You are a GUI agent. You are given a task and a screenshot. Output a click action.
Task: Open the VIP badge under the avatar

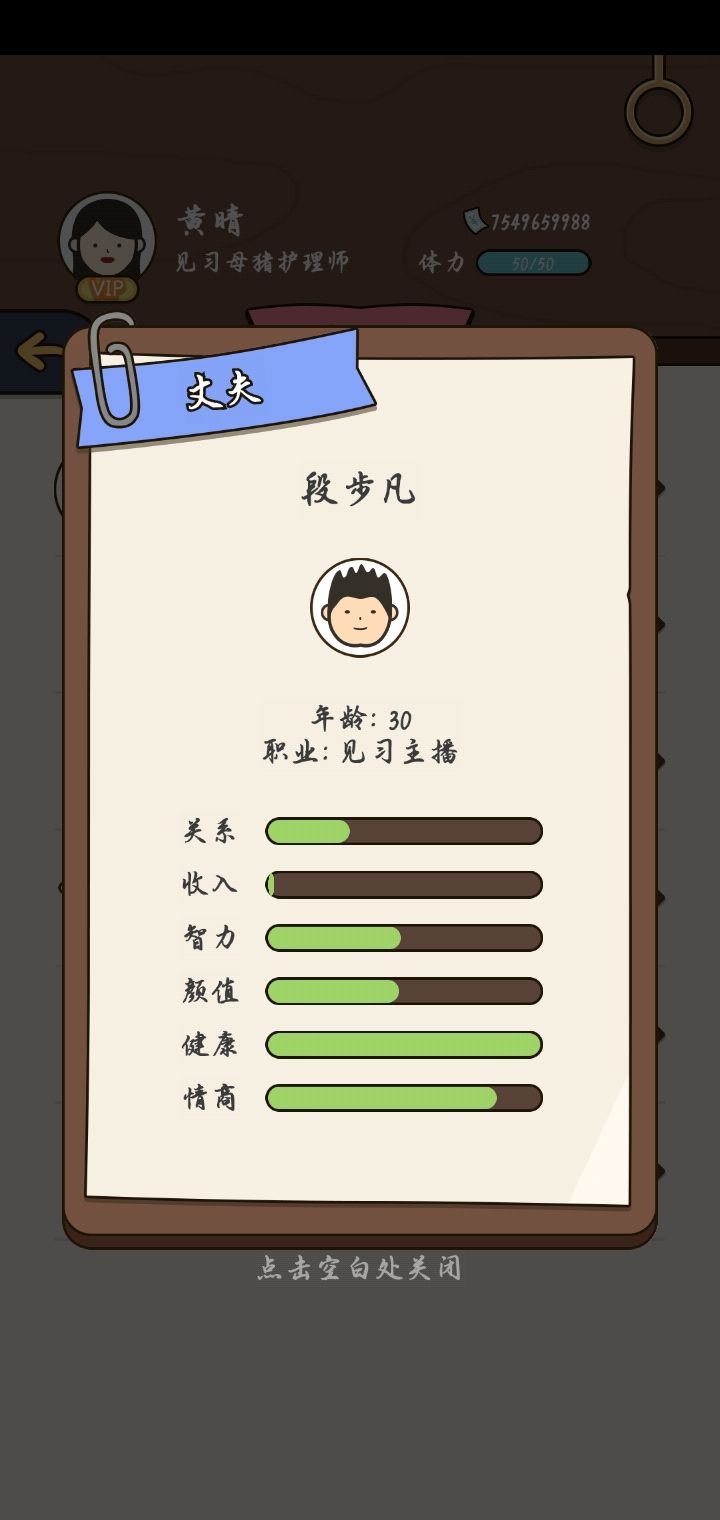[105, 290]
